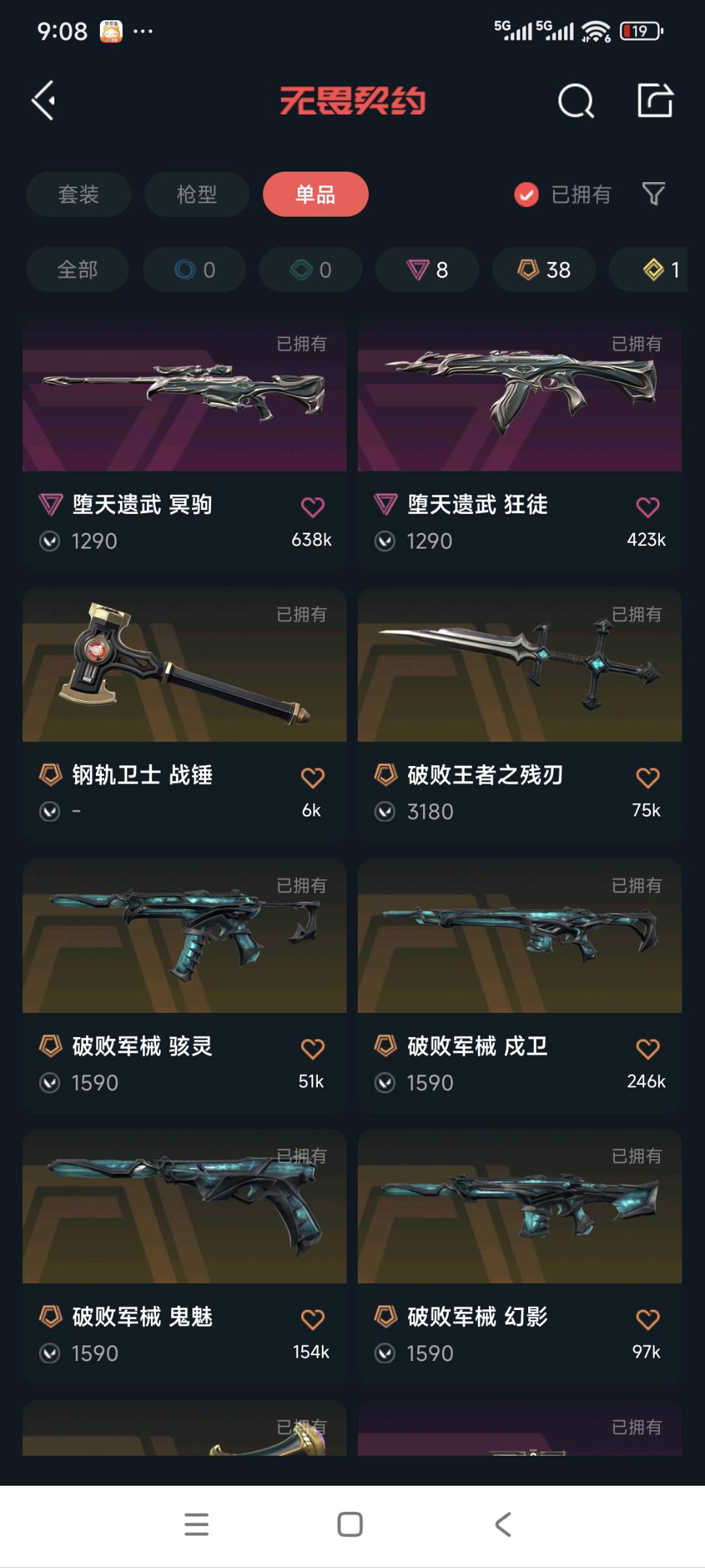Like the 破败军械 骇灵 skin

313,1049
